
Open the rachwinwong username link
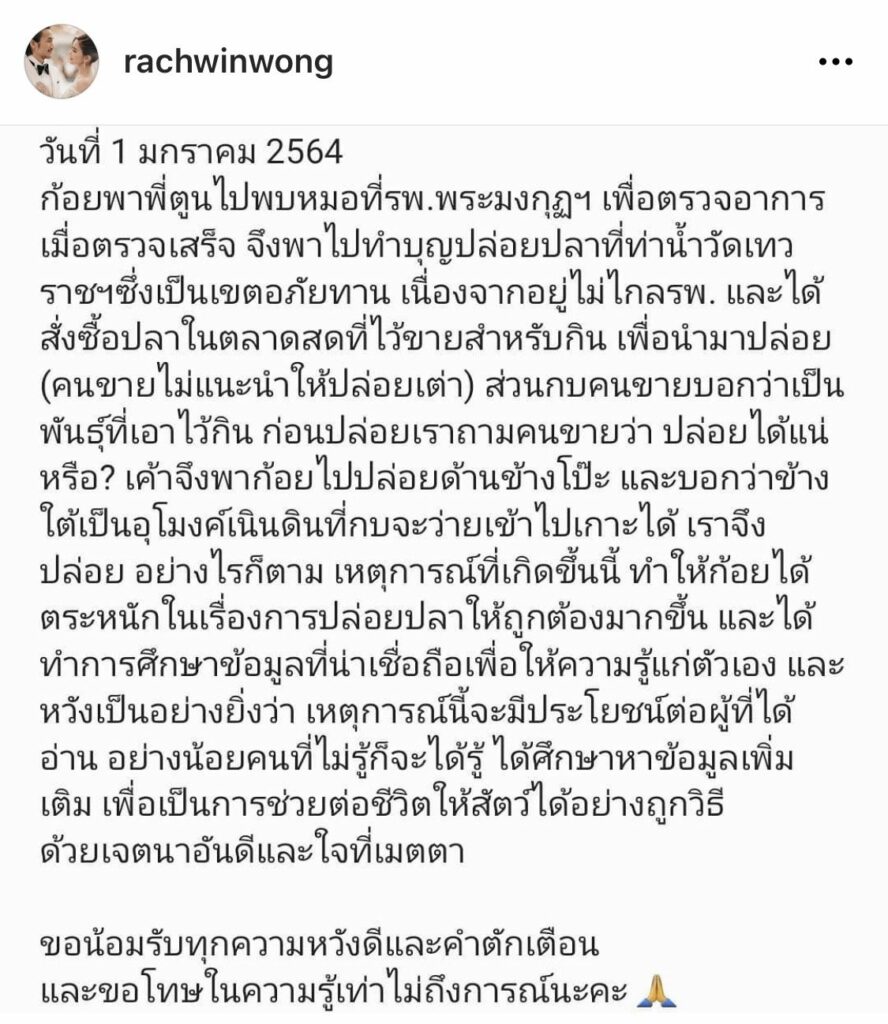228,62
